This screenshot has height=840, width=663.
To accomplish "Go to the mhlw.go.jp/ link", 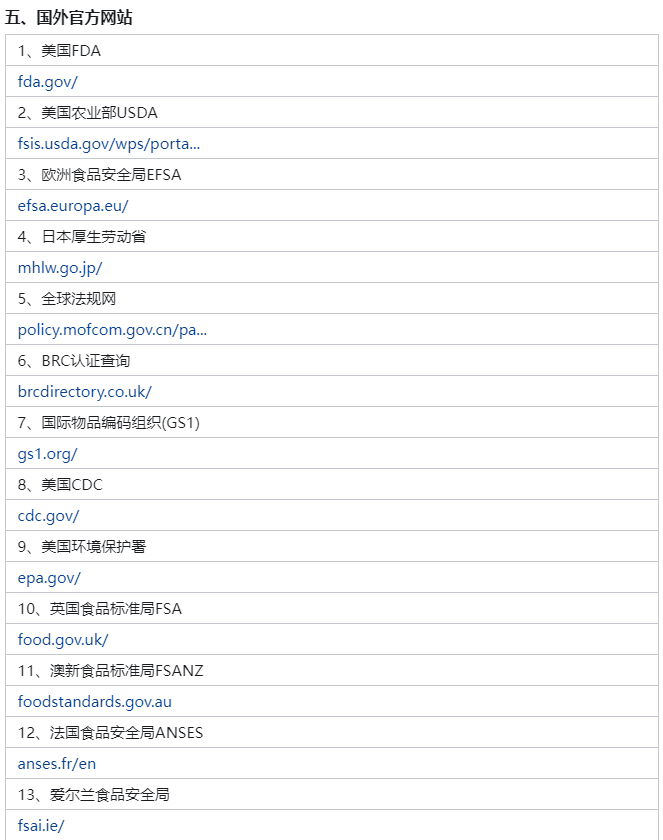I will pos(60,268).
